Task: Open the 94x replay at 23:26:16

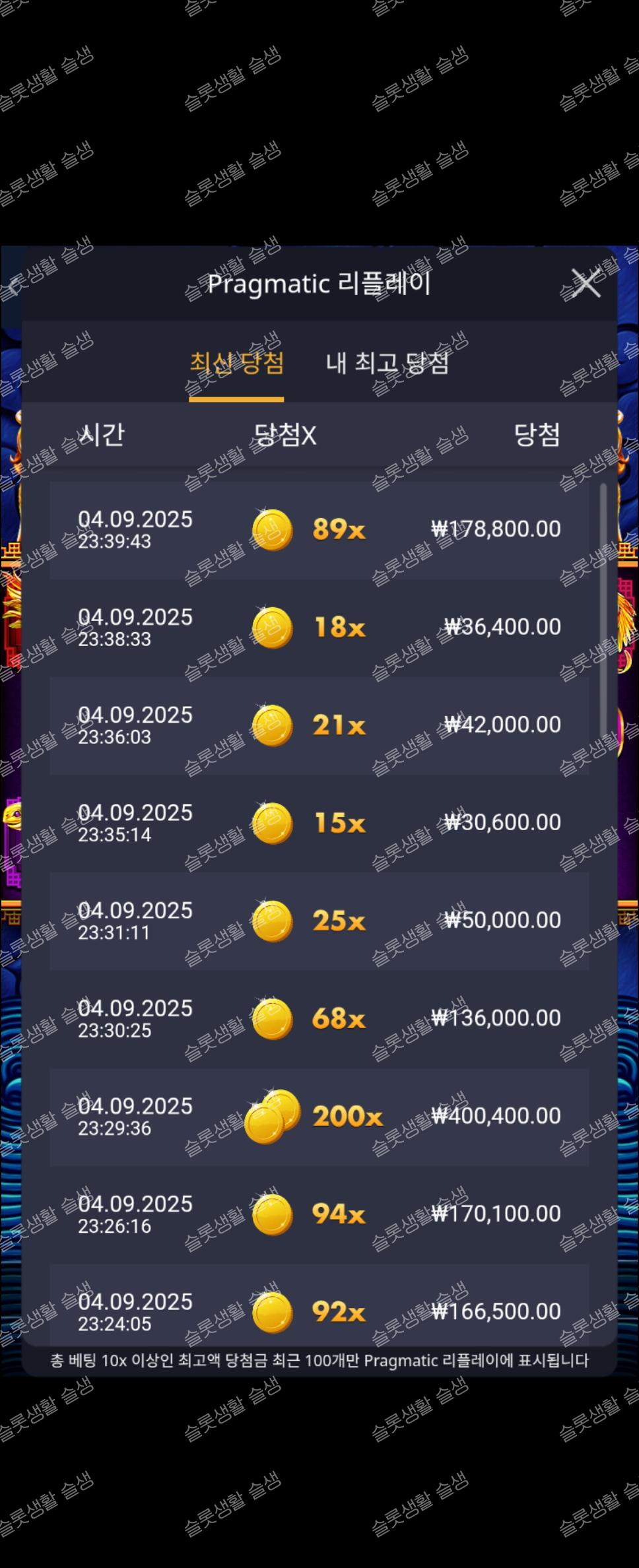Action: click(x=319, y=1214)
